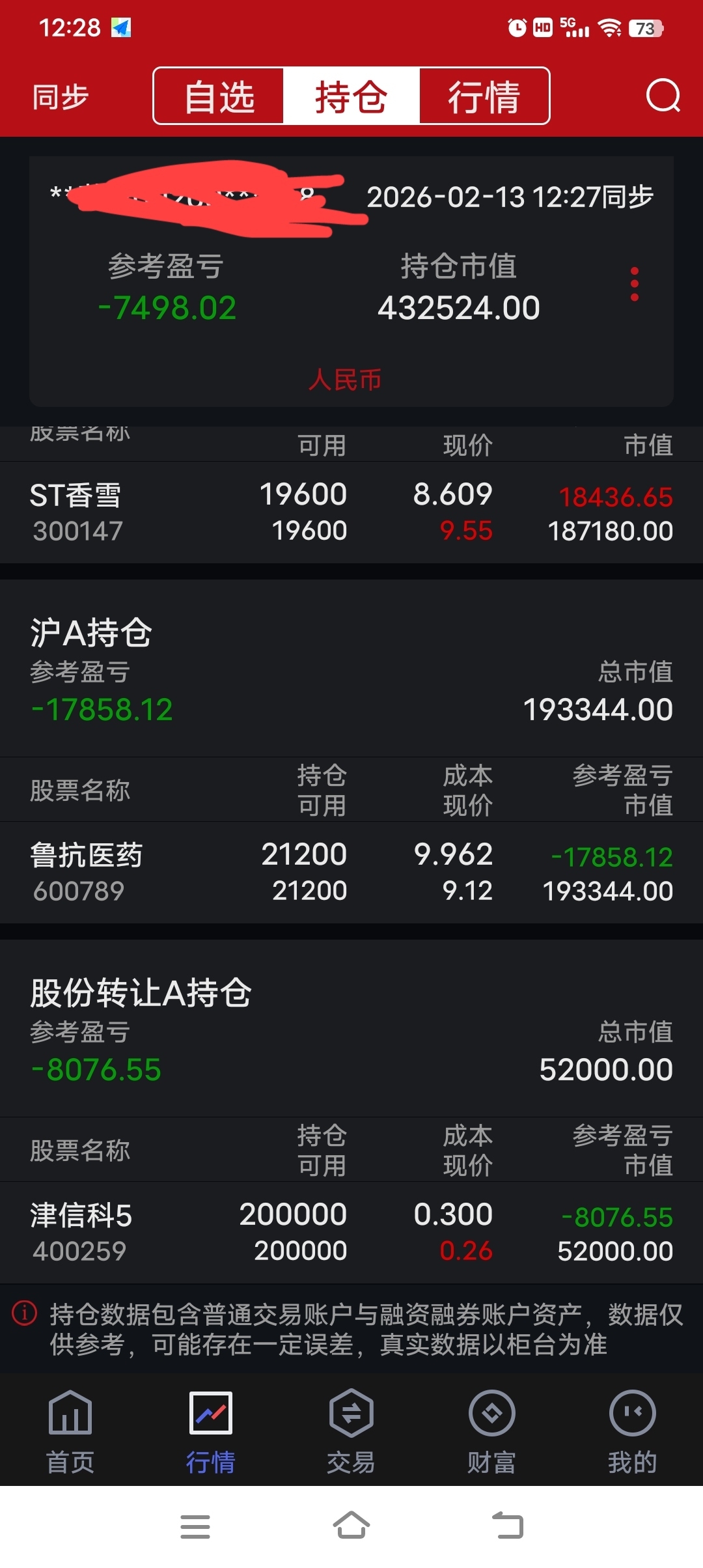The width and height of the screenshot is (703, 1568).
Task: Open the 津信科5 400259 holding row
Action: click(351, 1233)
